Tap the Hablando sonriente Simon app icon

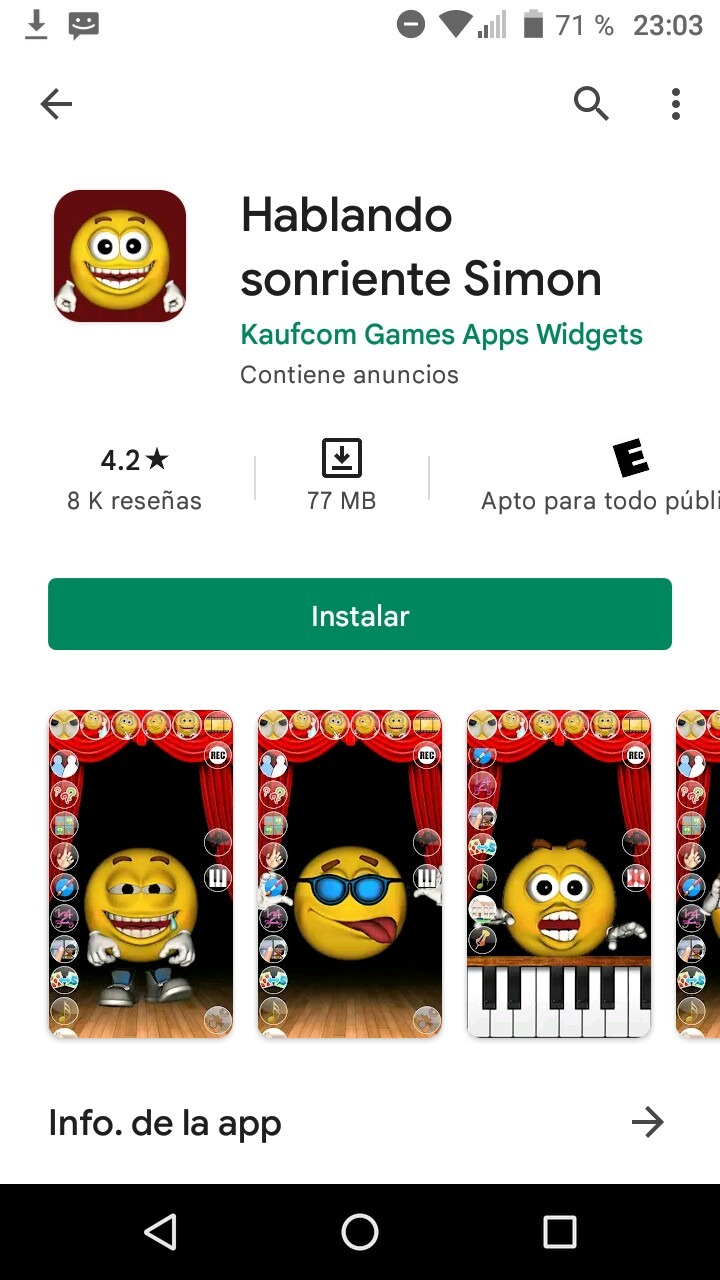coord(119,256)
